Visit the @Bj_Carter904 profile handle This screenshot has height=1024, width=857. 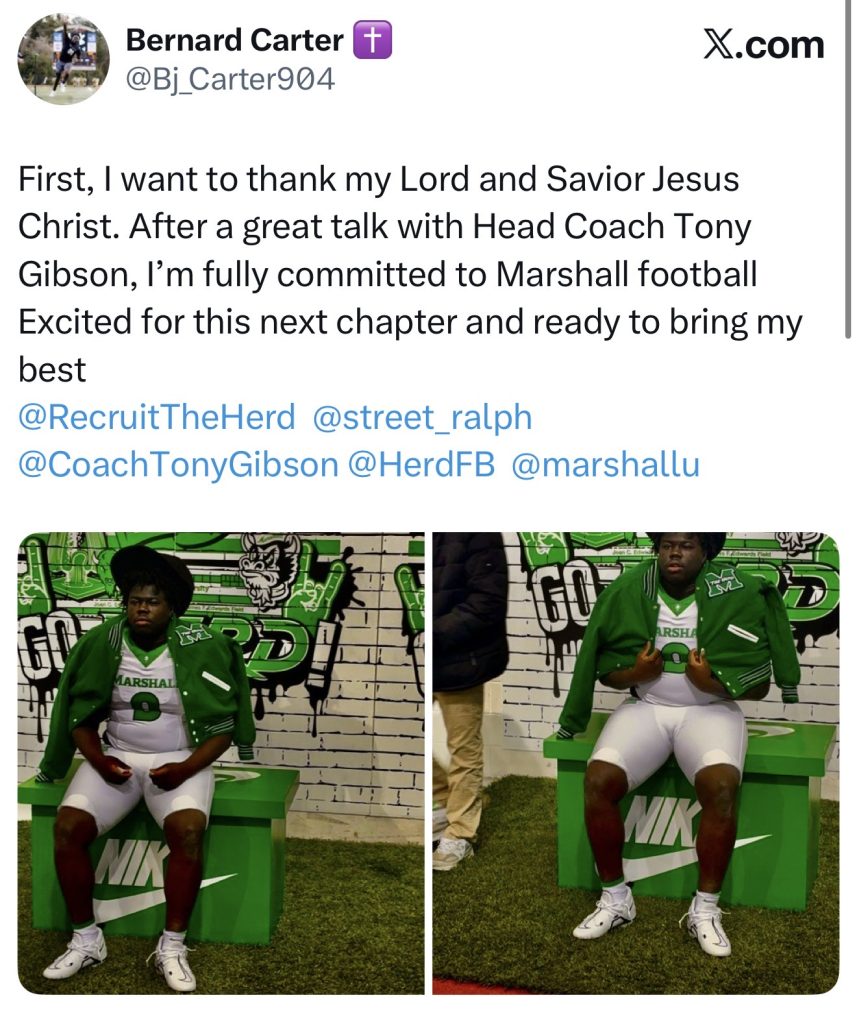229,79
